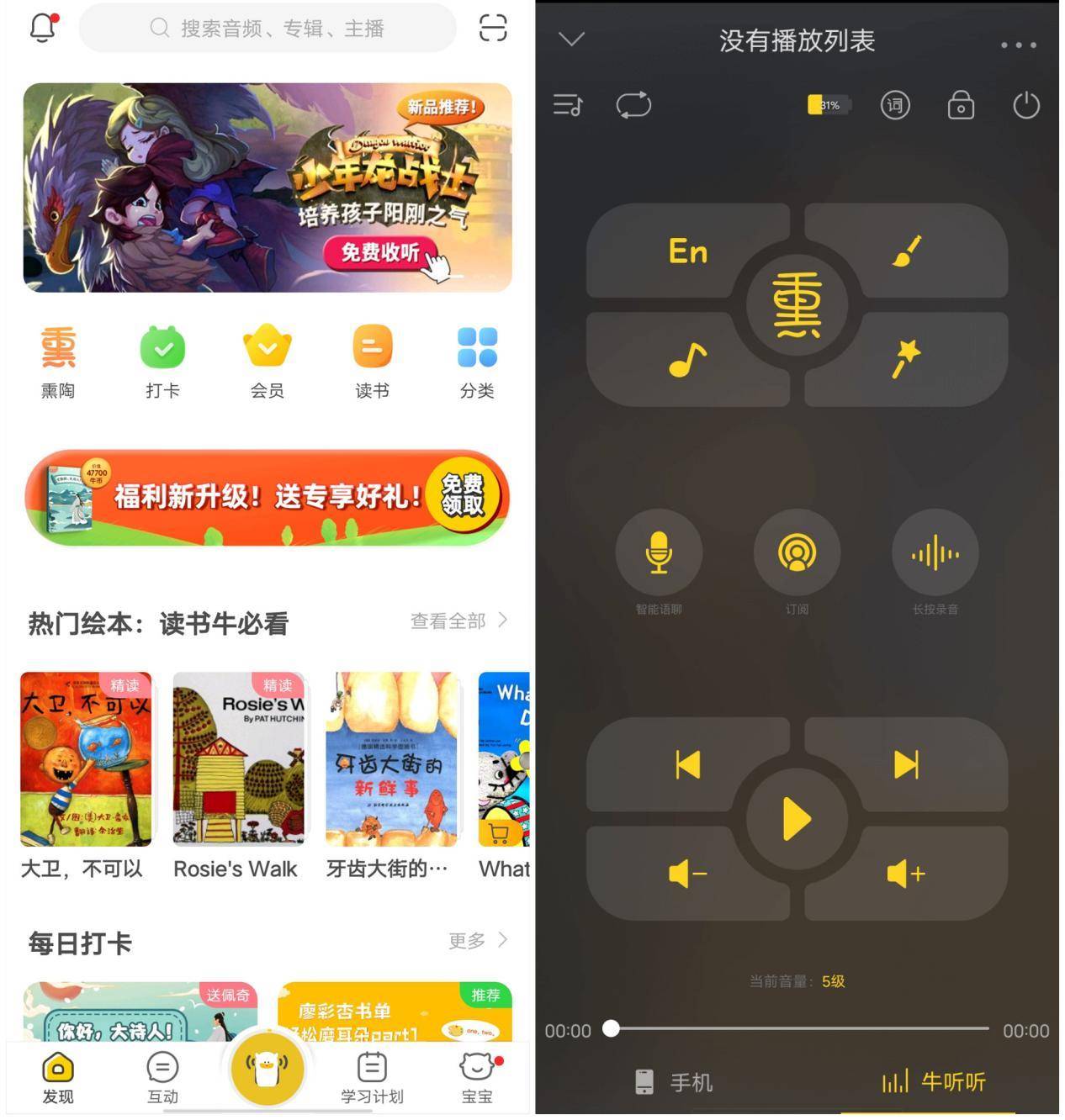Viewport: 1065px width, 1120px height.
Task: Toggle the repeat playback mode icon
Action: click(634, 105)
